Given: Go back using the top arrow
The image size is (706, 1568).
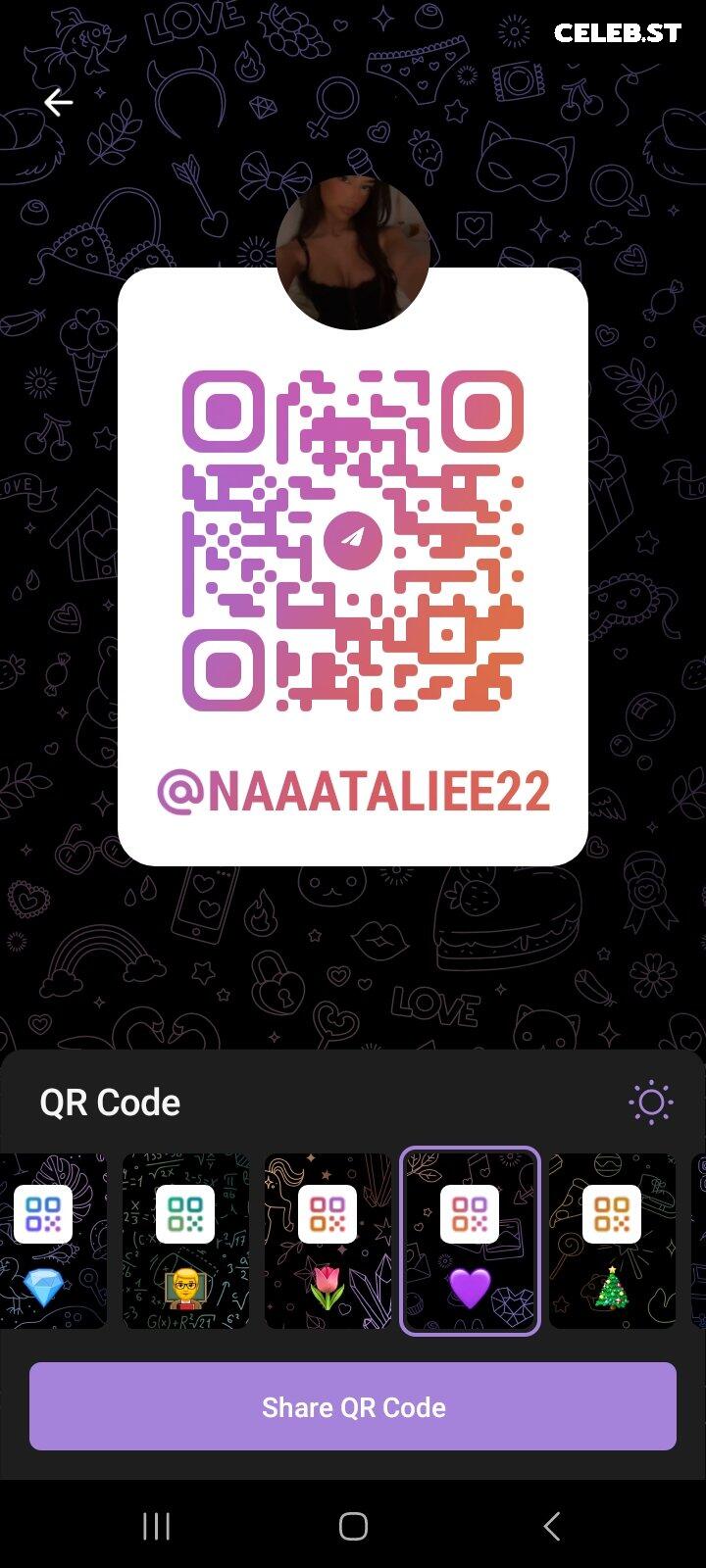Looking at the screenshot, I should pos(58,102).
